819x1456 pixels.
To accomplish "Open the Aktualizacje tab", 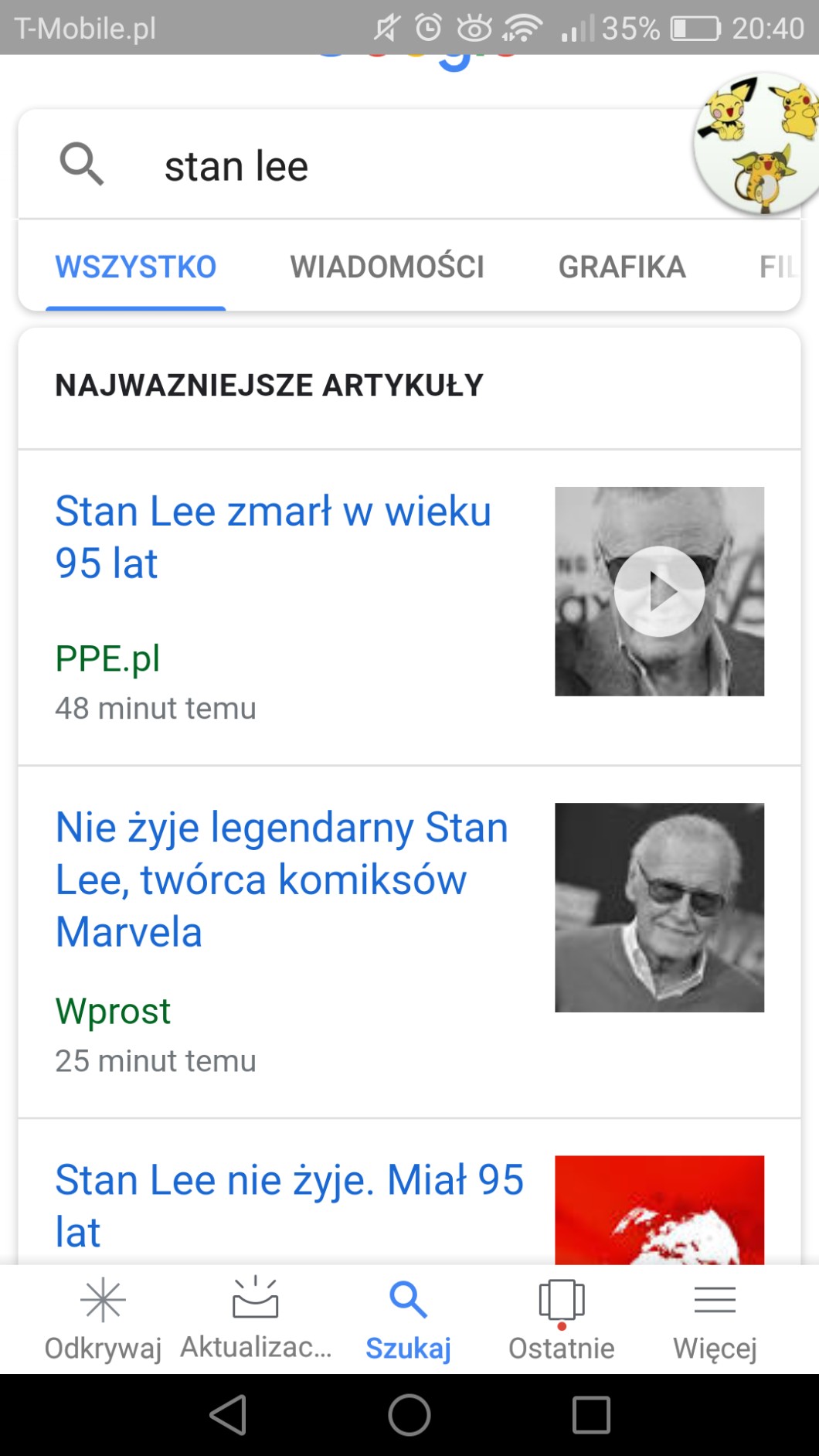I will click(x=256, y=1319).
